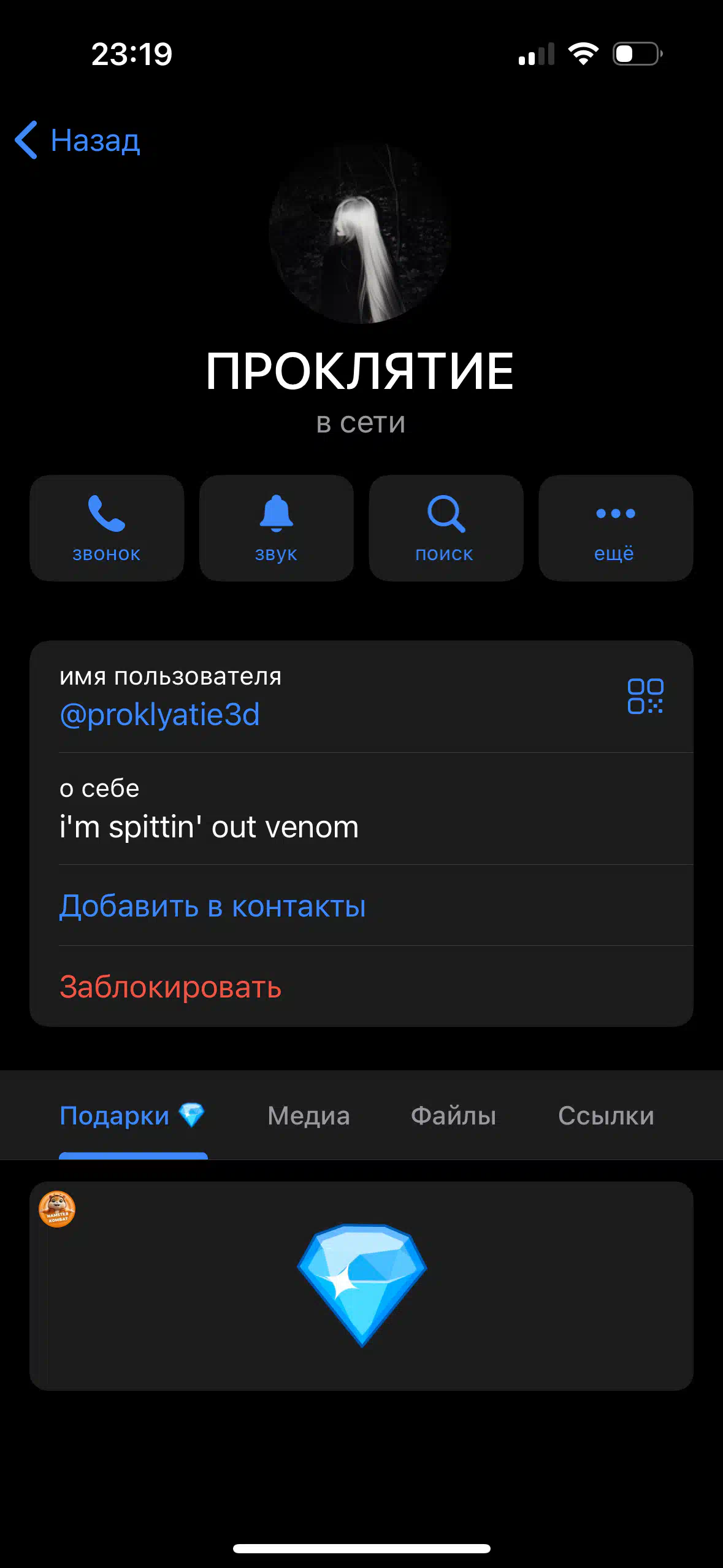Viewport: 723px width, 1568px height.
Task: Open the profile photo of ПРОКЛЯТИЕ
Action: (x=361, y=234)
